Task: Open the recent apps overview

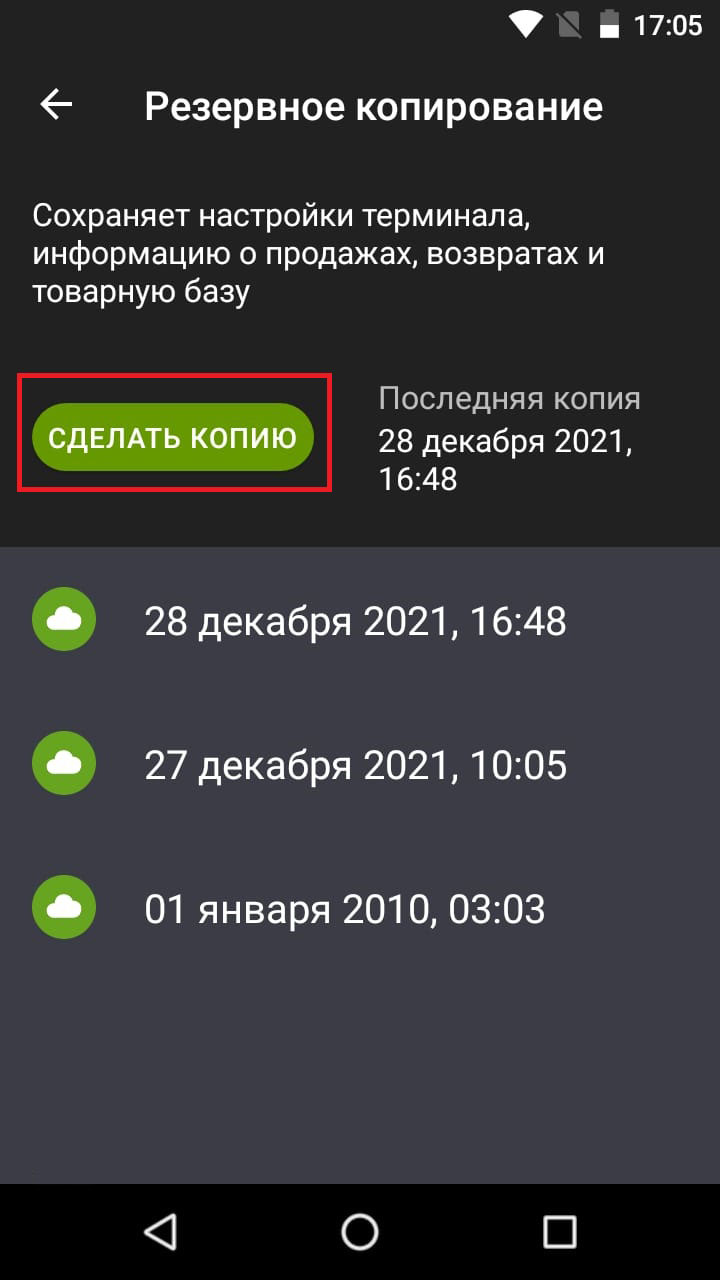Action: tap(559, 1231)
